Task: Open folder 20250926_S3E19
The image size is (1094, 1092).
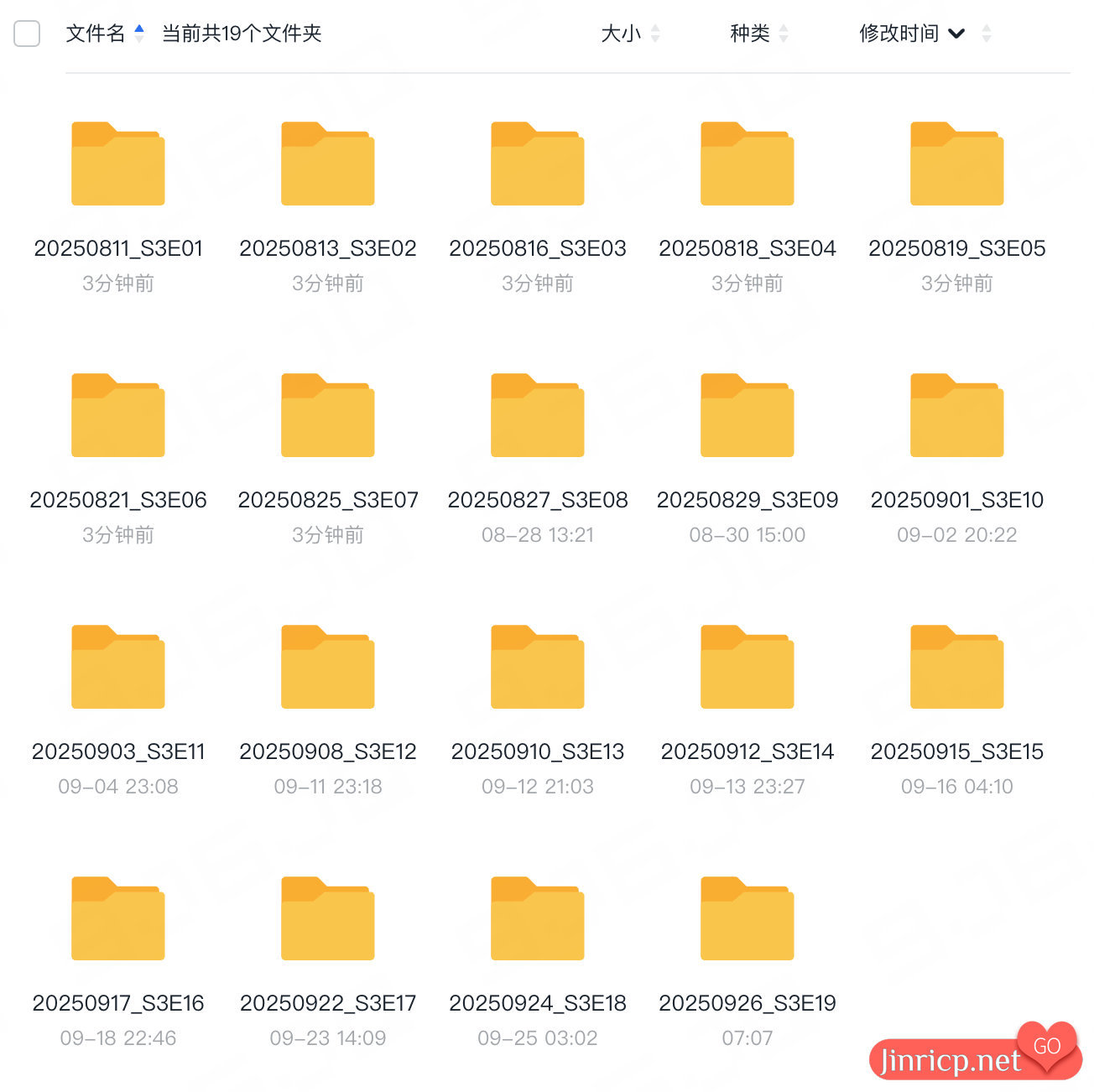Action: 748,919
